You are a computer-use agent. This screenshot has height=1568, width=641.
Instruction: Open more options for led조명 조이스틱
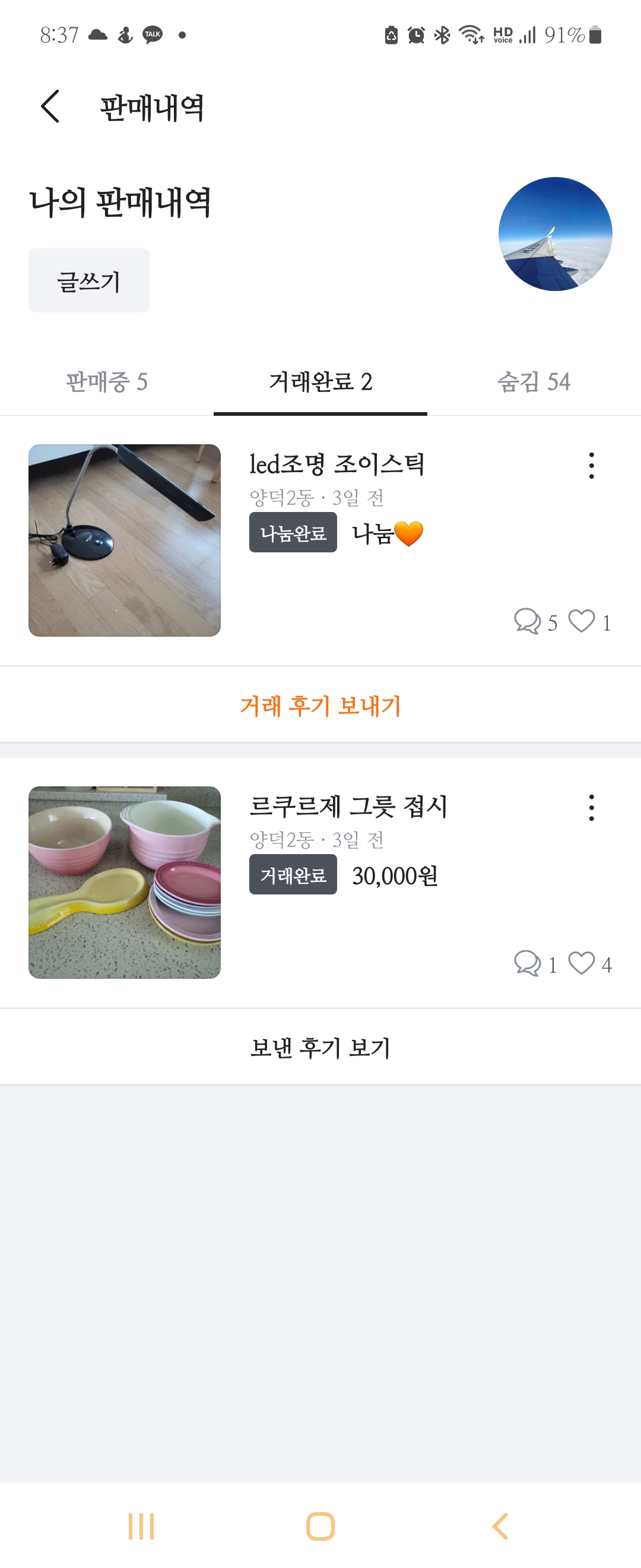pos(591,466)
